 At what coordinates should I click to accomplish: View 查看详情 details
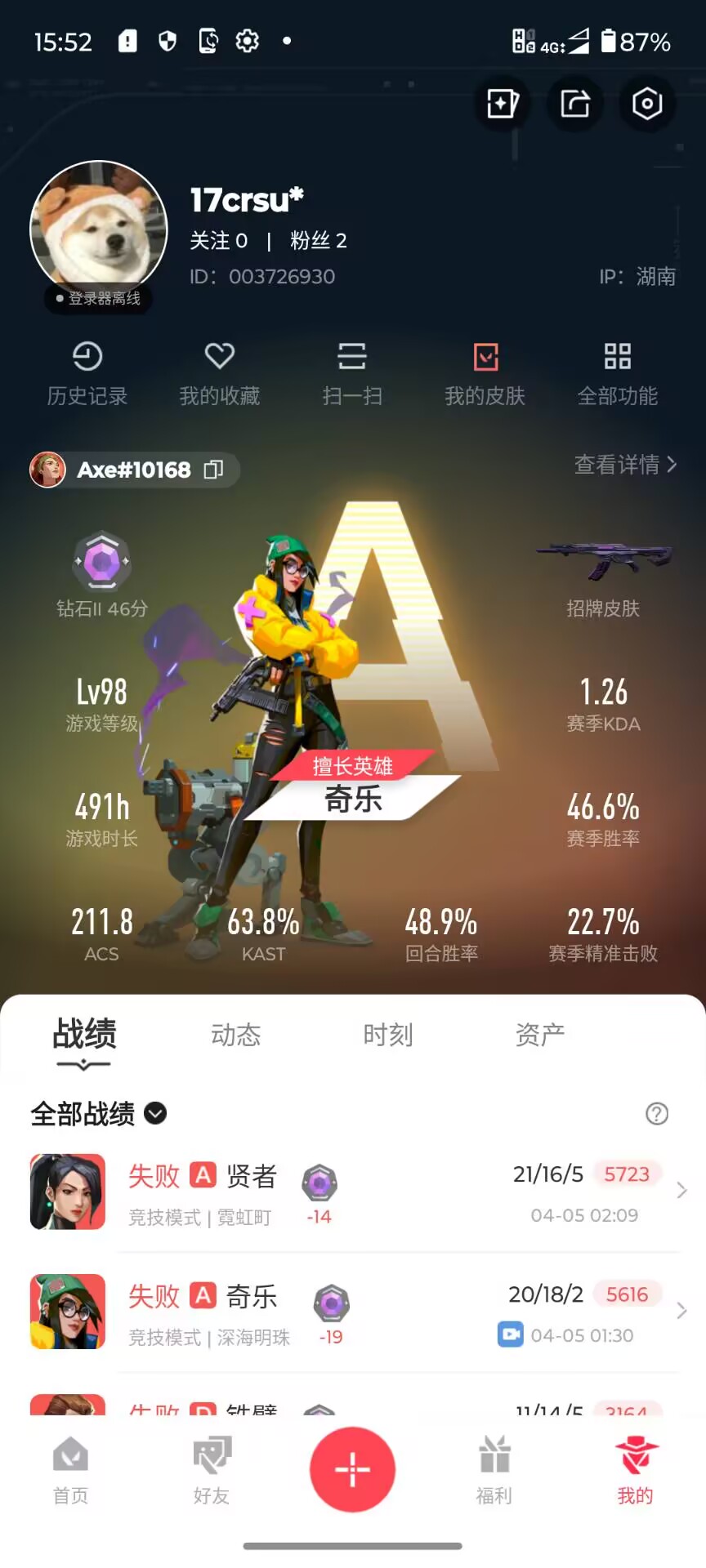(626, 465)
